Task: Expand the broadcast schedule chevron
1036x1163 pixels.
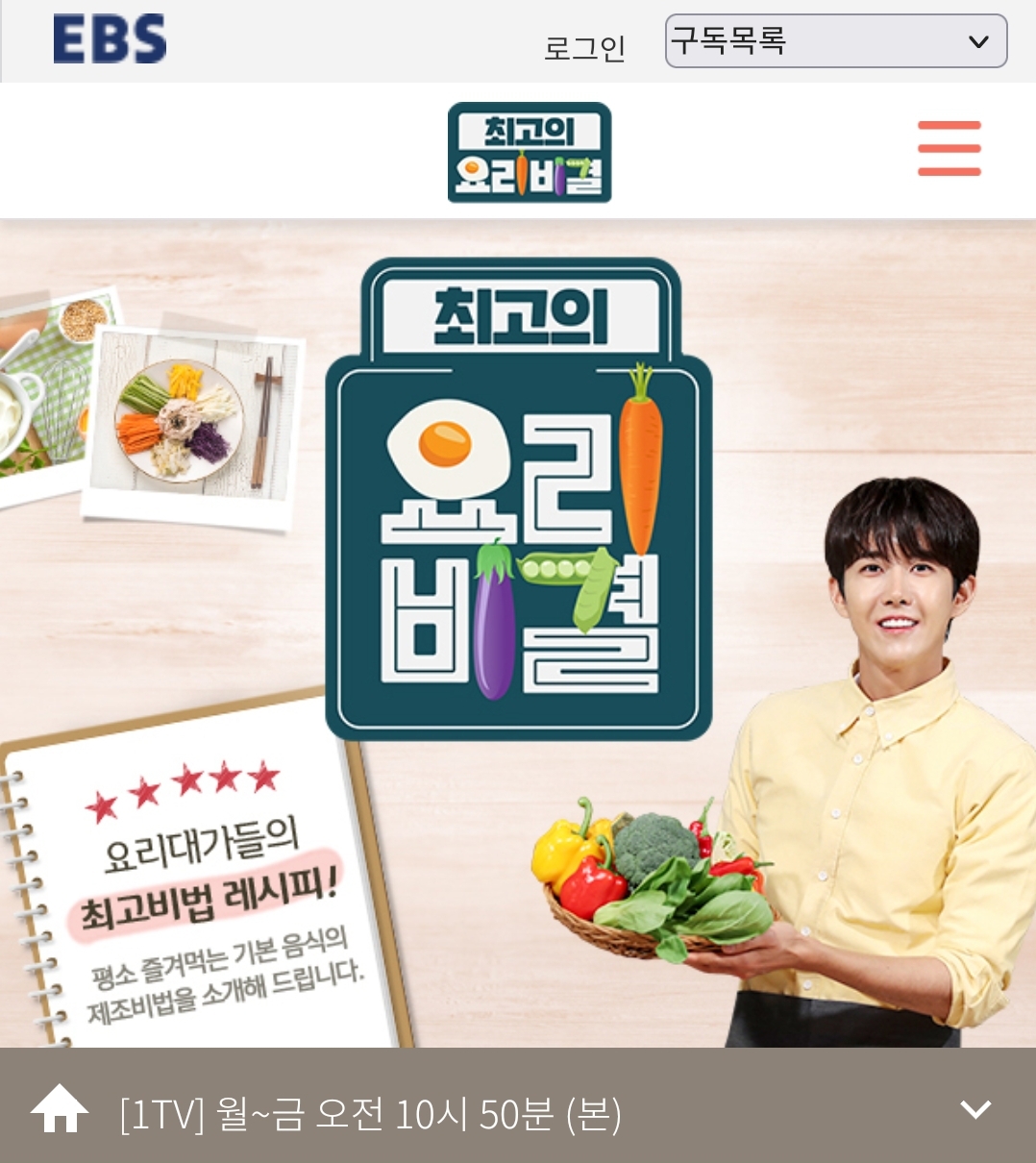Action: pyautogui.click(x=974, y=1109)
